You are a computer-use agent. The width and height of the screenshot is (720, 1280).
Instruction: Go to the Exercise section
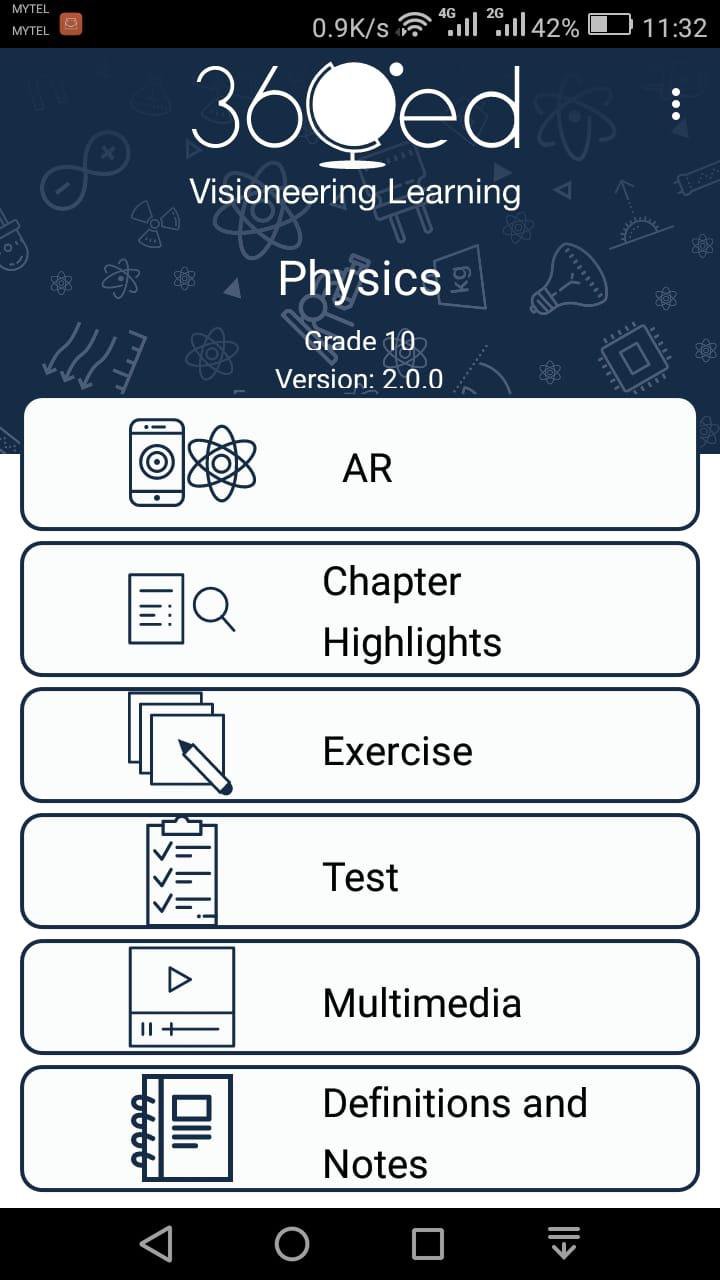[360, 746]
